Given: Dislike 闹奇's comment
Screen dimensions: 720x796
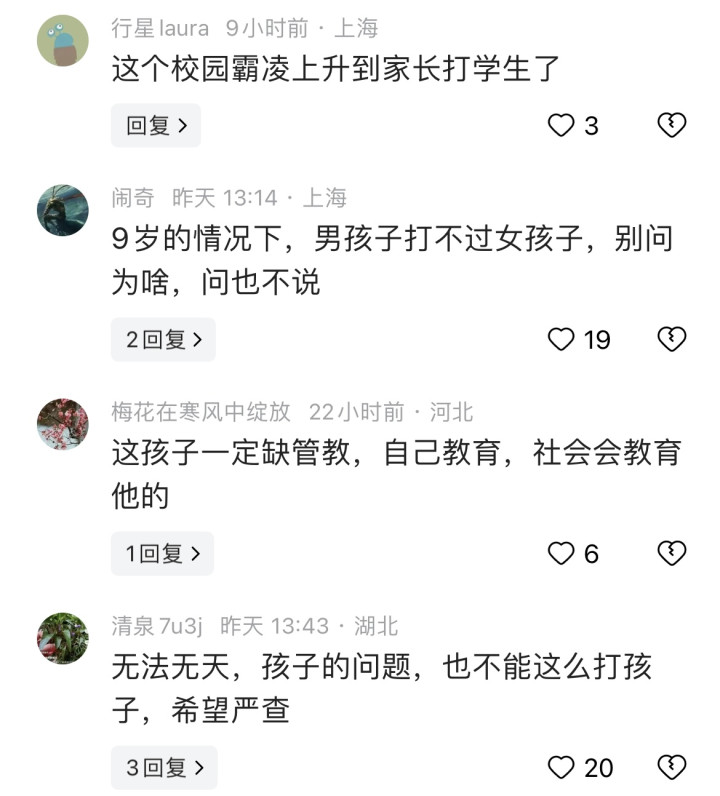Looking at the screenshot, I should click(x=671, y=339).
